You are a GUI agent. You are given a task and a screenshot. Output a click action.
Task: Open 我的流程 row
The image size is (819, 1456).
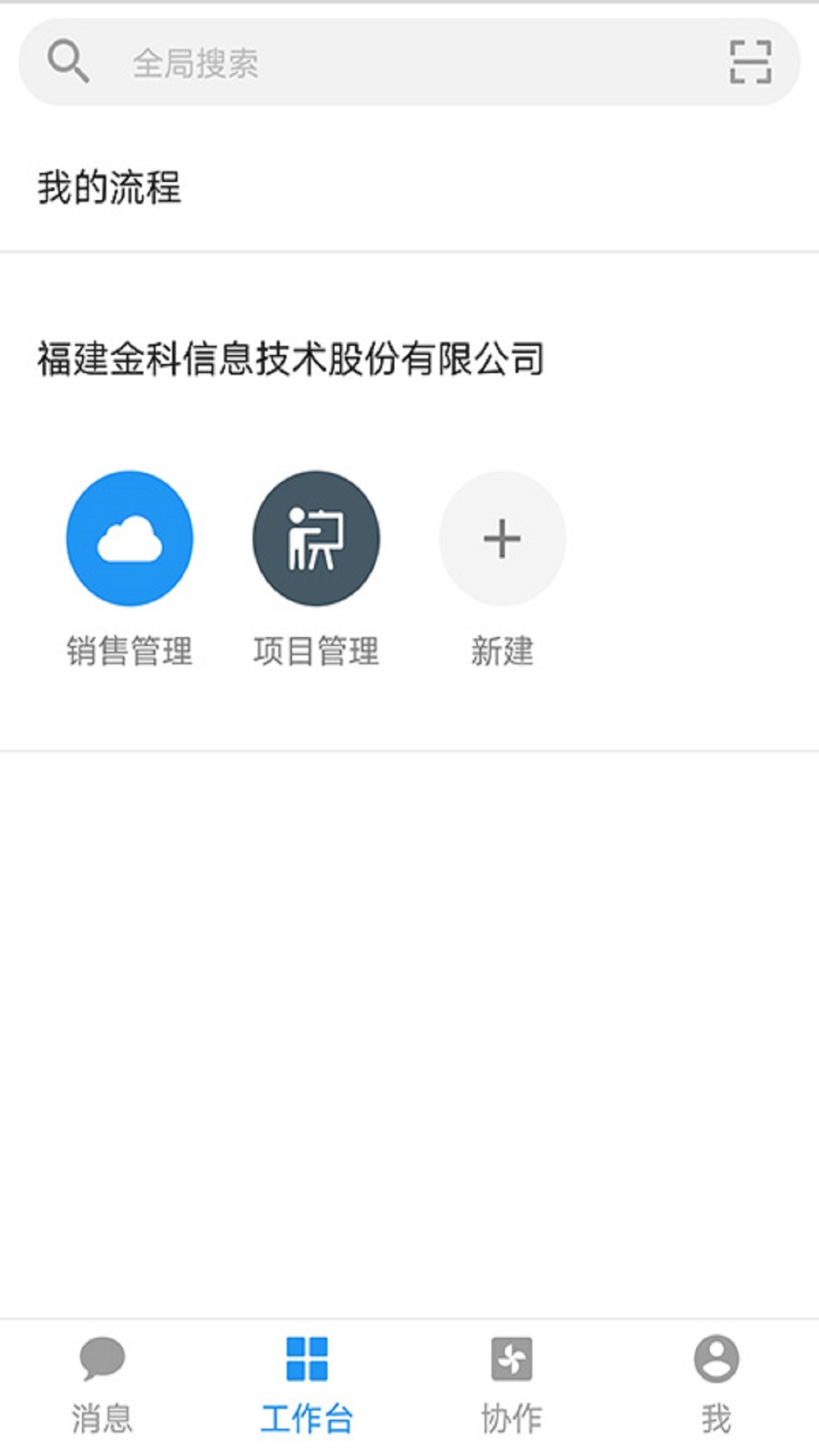tap(409, 187)
